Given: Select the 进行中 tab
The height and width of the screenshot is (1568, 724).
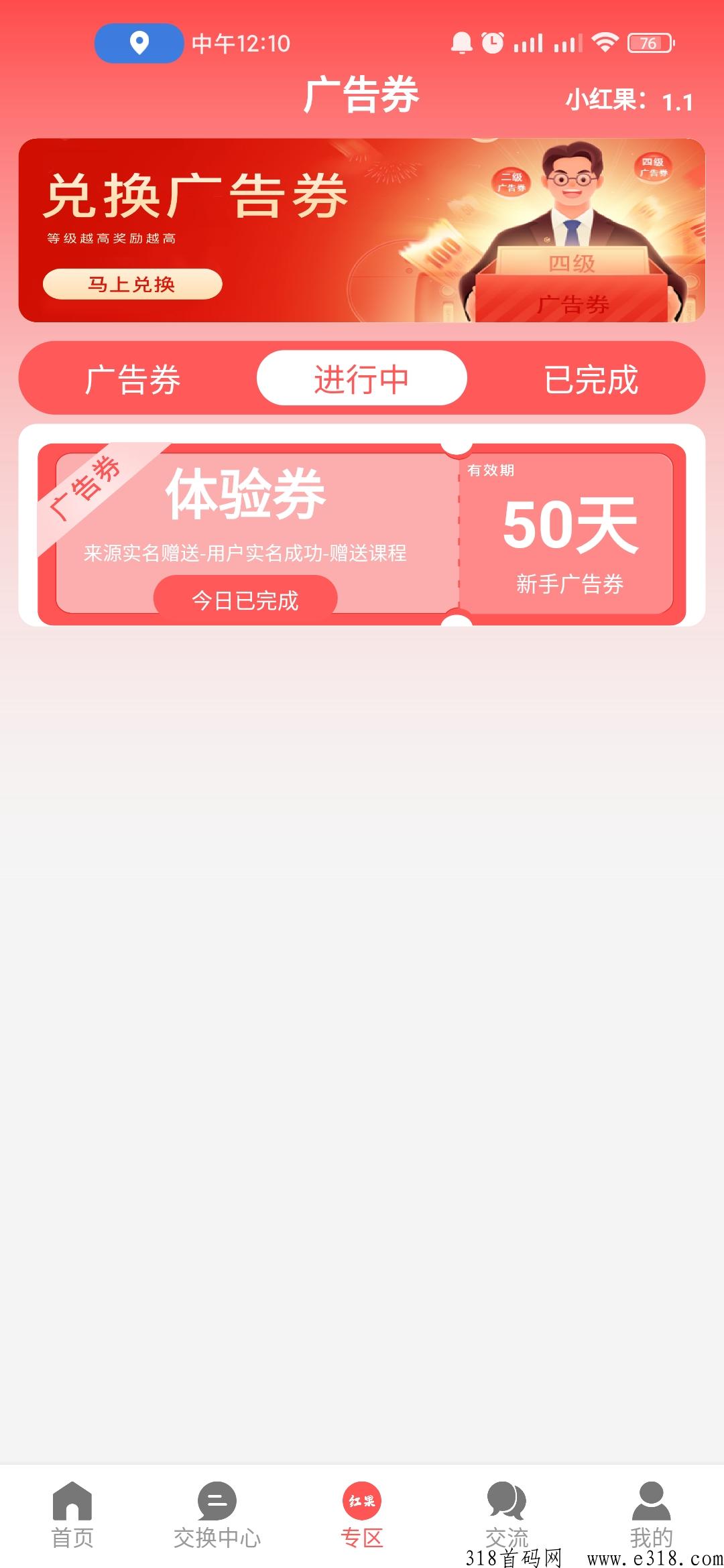Looking at the screenshot, I should 361,378.
